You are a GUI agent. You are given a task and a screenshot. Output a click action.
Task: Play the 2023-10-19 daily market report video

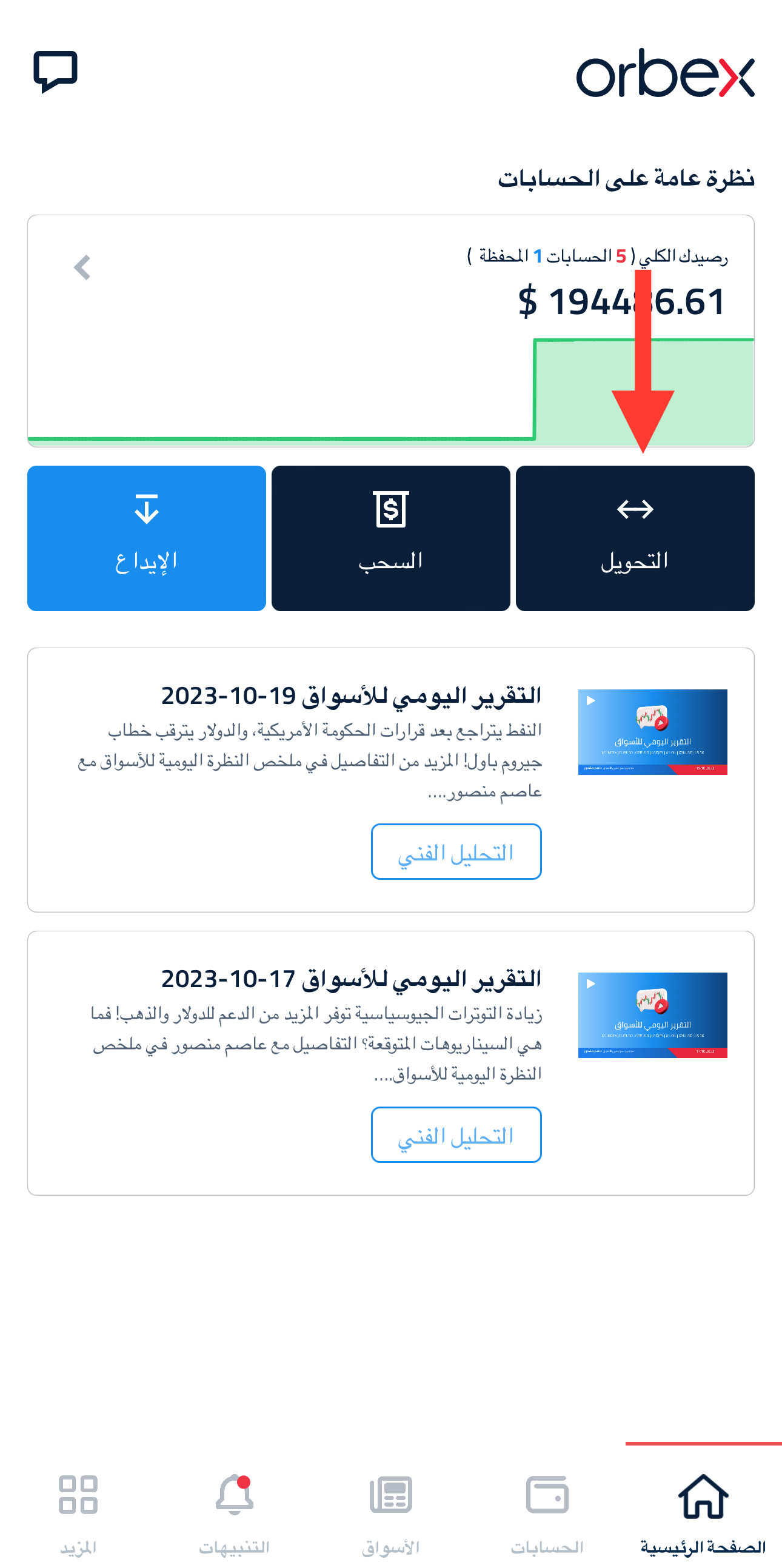coord(652,732)
